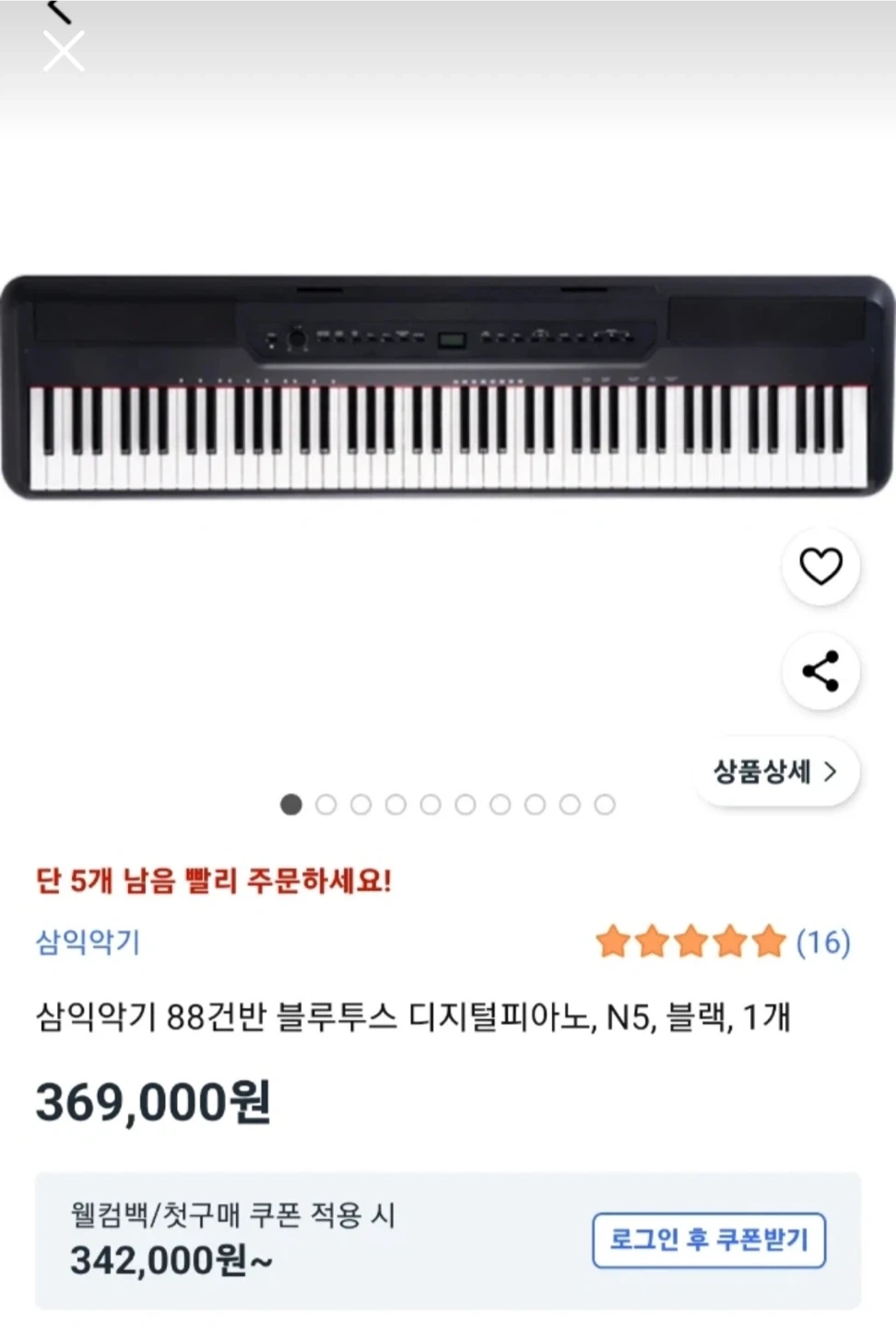Viewport: 896px width, 1328px height.
Task: Tap the 로그인 후 쿠폰받기 button
Action: tap(708, 1241)
